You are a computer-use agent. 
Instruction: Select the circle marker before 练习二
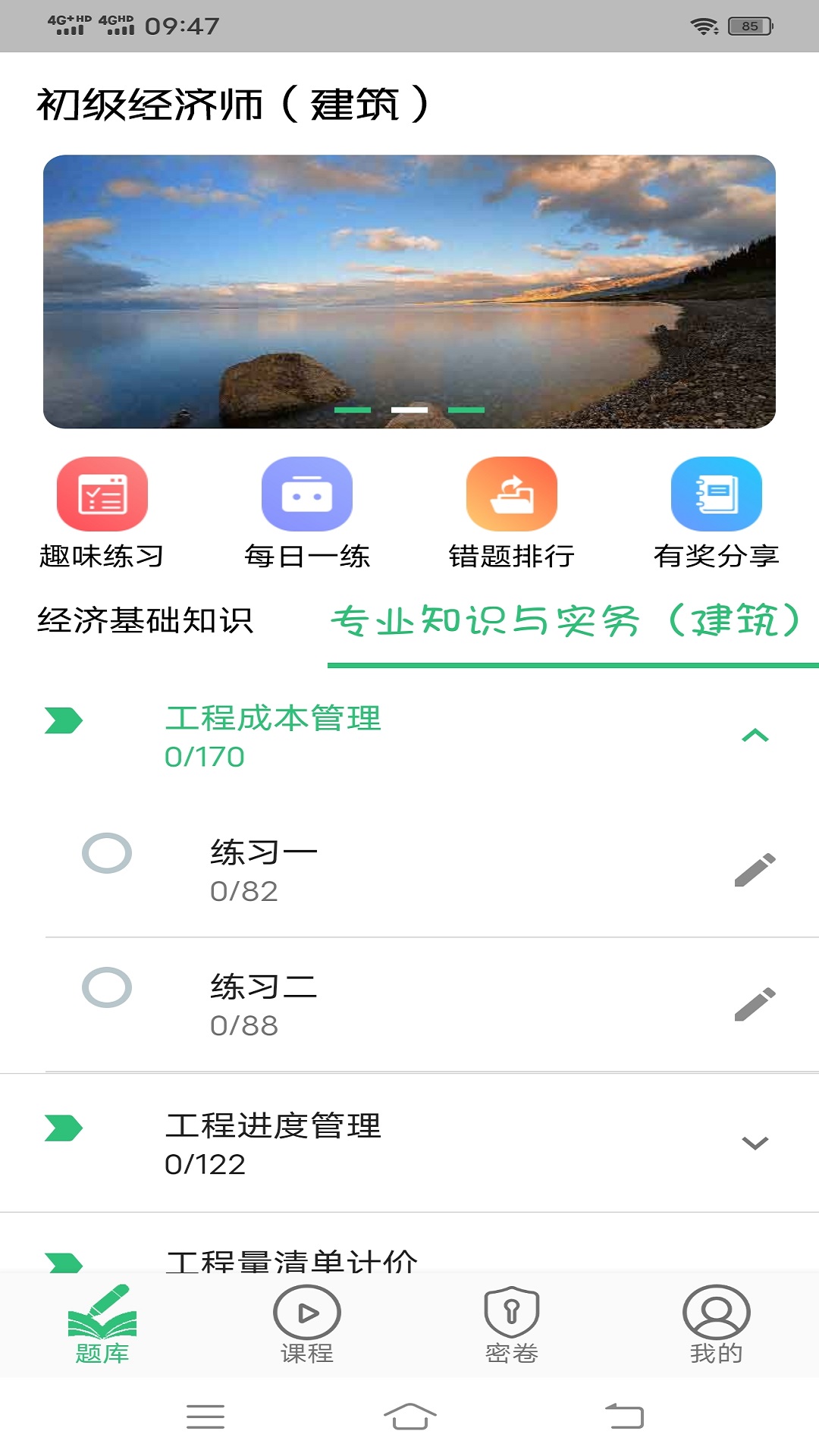(x=107, y=987)
